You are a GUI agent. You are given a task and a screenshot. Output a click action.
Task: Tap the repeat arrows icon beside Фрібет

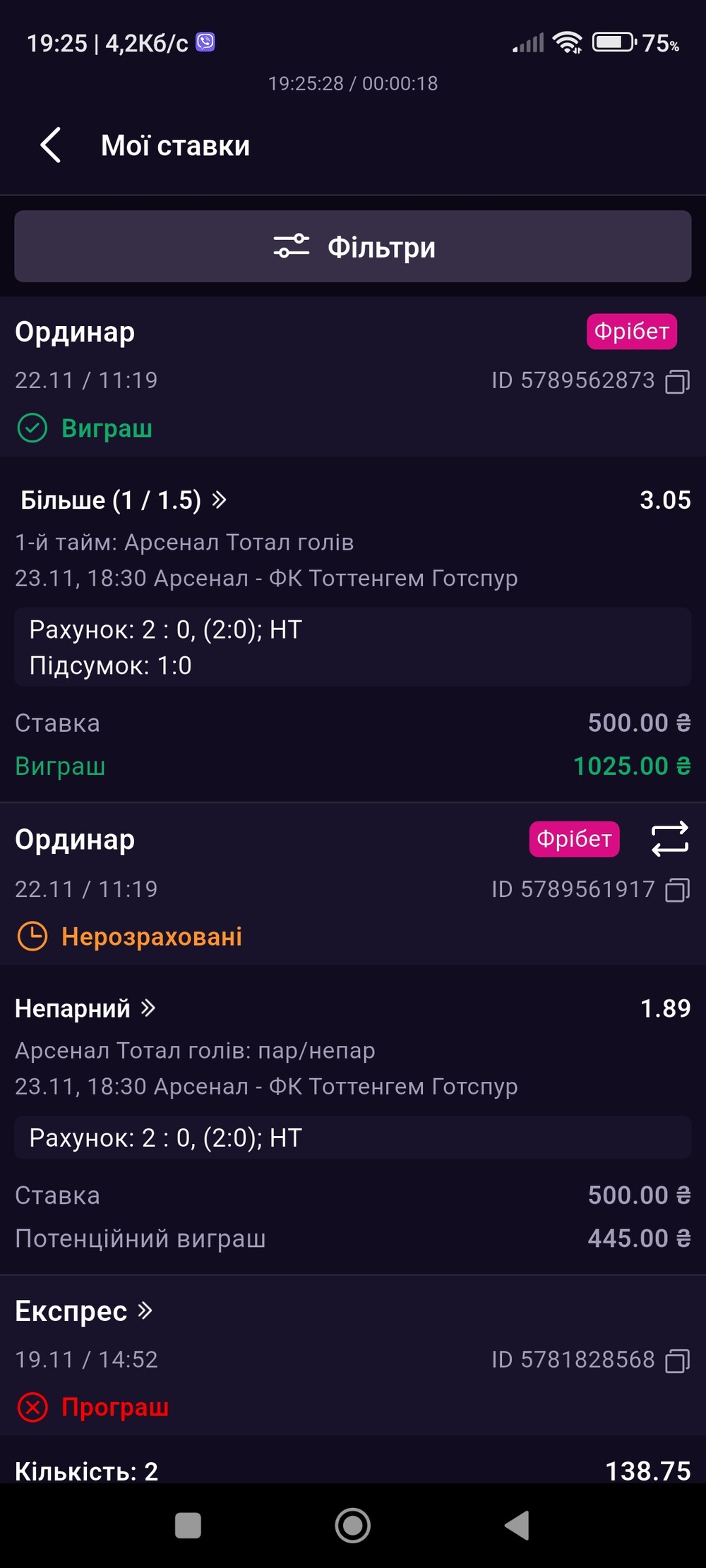tap(669, 839)
